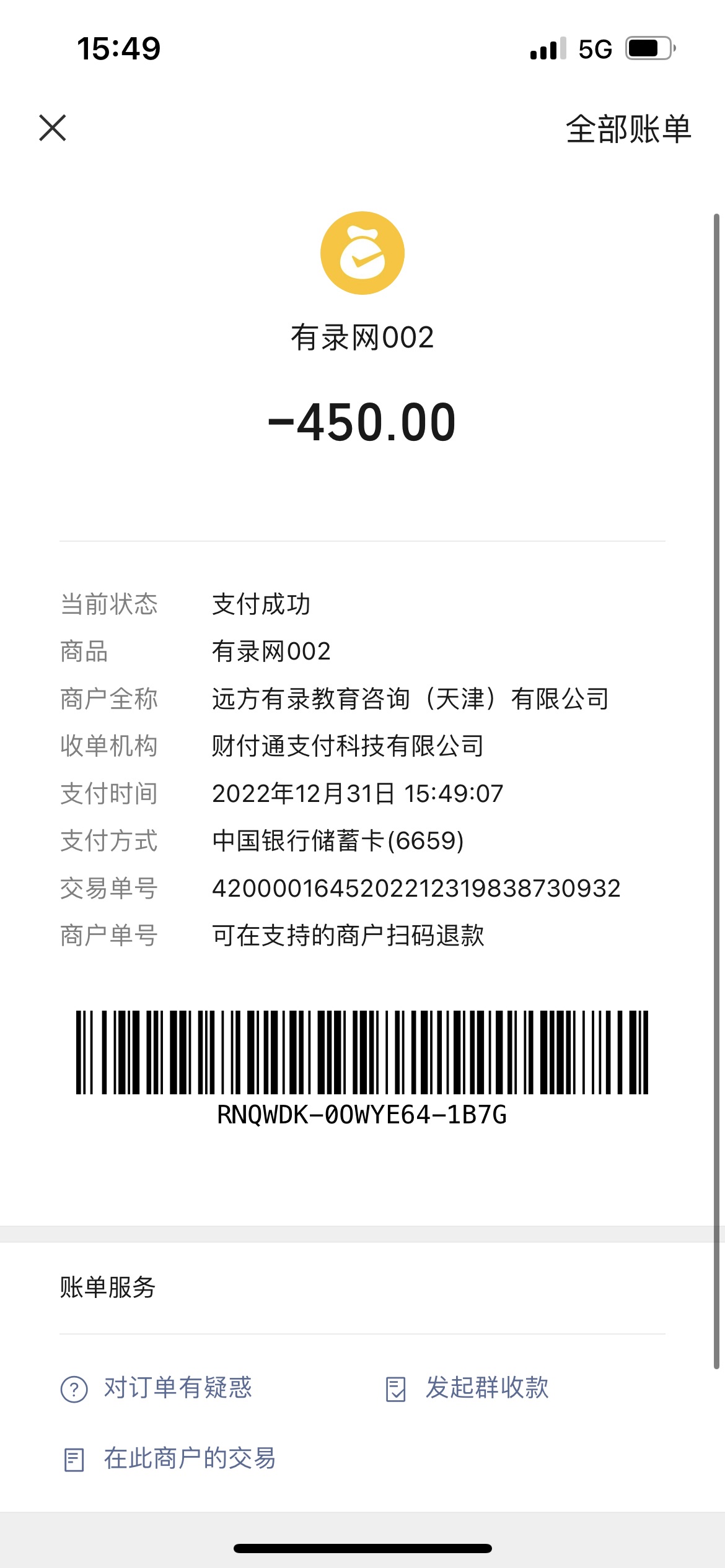The height and width of the screenshot is (1568, 725).
Task: Start a group collection via 发起群收款
Action: point(468,1388)
